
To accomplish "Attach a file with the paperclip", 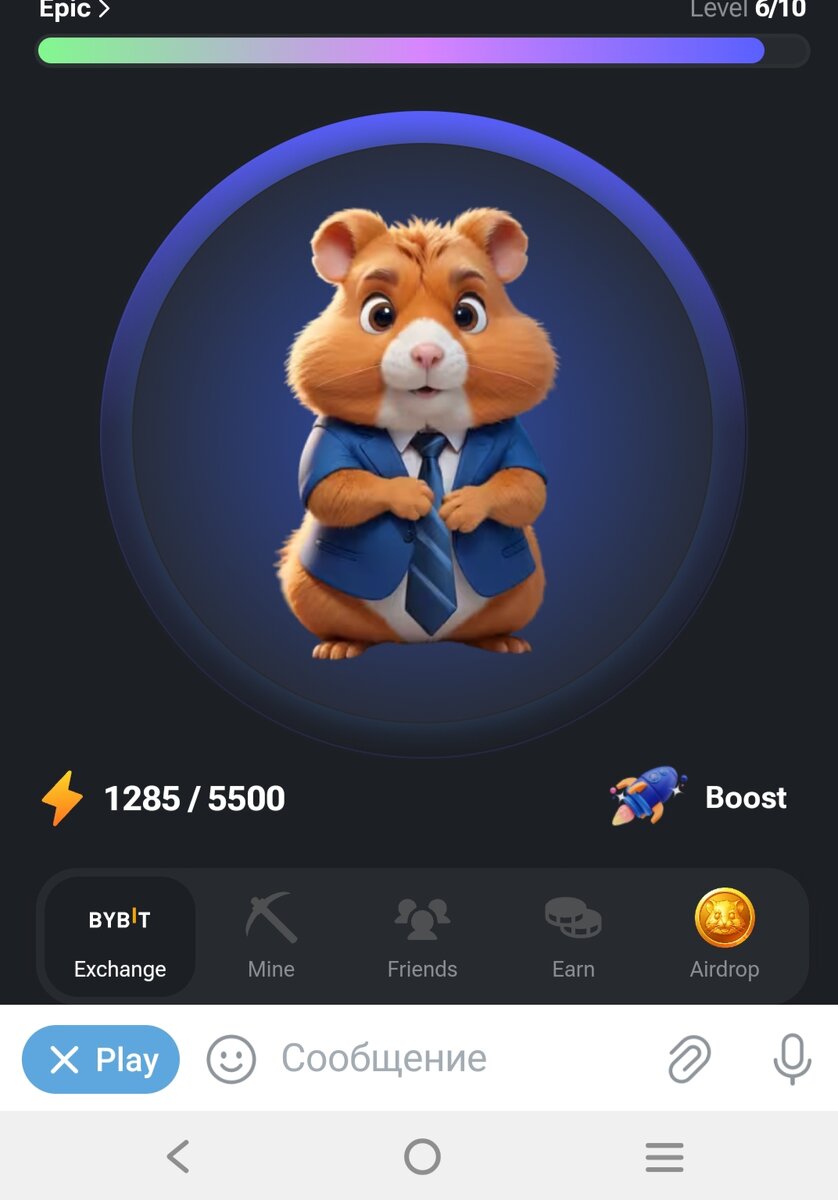I will tap(689, 1059).
